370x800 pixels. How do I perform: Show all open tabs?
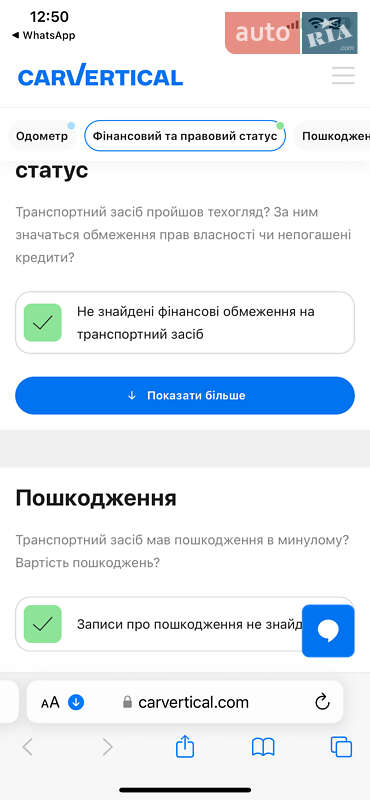coord(341,747)
